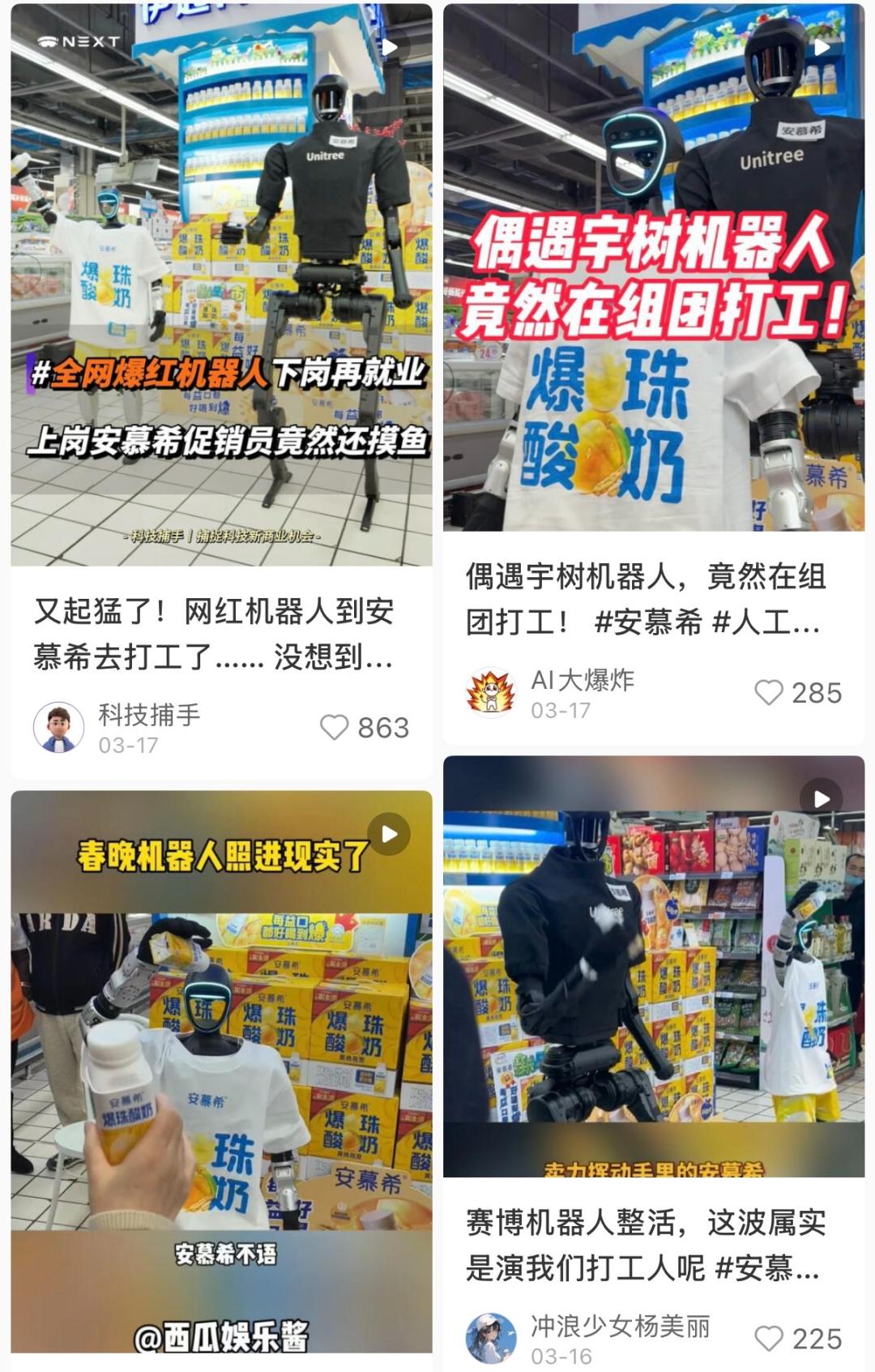Open the video post by 科技捕手
The width and height of the screenshot is (875, 1372).
(221, 284)
